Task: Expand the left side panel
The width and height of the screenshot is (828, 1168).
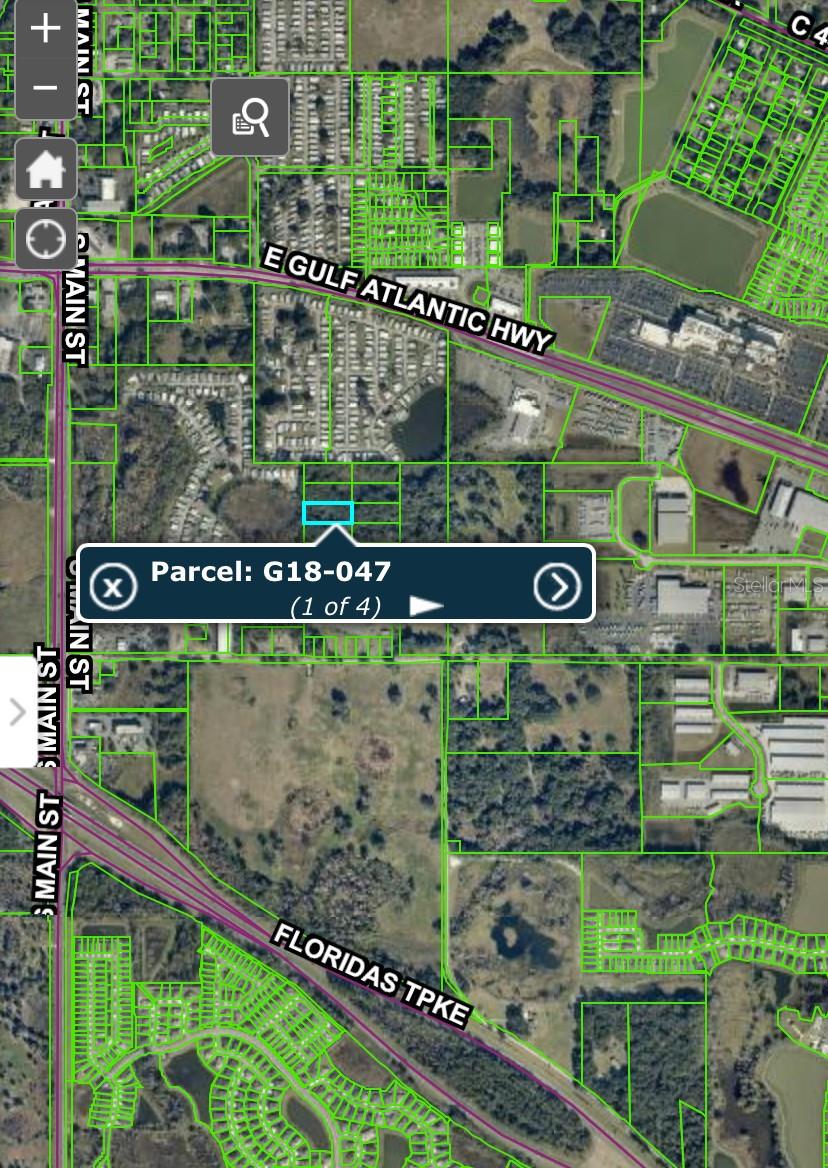Action: (17, 712)
